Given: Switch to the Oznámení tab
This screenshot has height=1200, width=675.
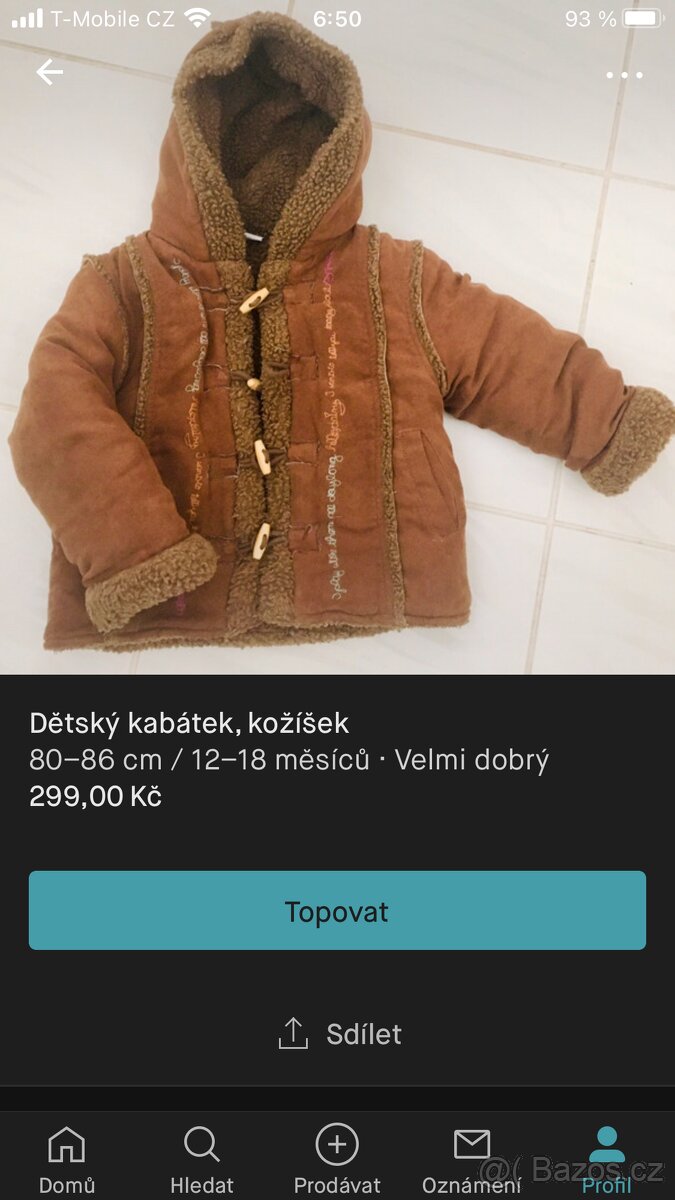Looking at the screenshot, I should tap(471, 1159).
